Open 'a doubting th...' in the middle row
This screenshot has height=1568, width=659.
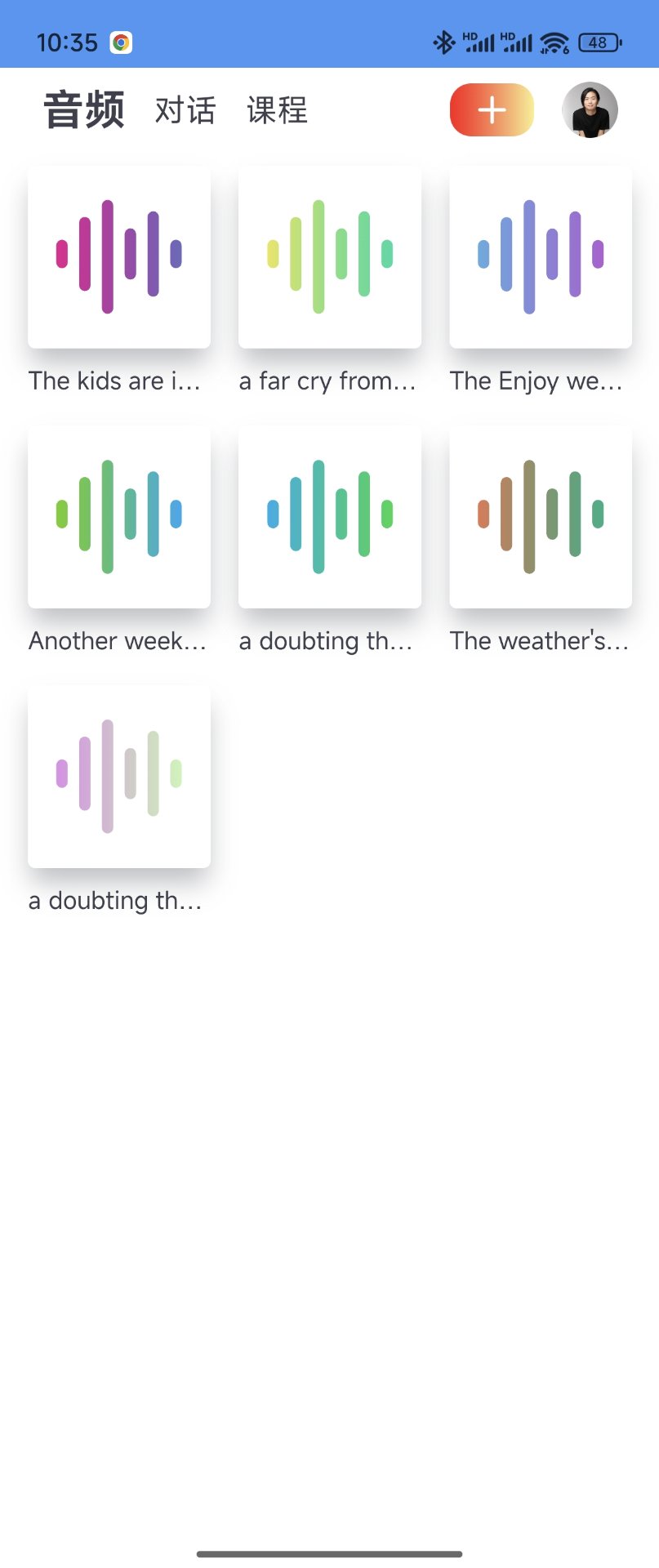(x=329, y=516)
